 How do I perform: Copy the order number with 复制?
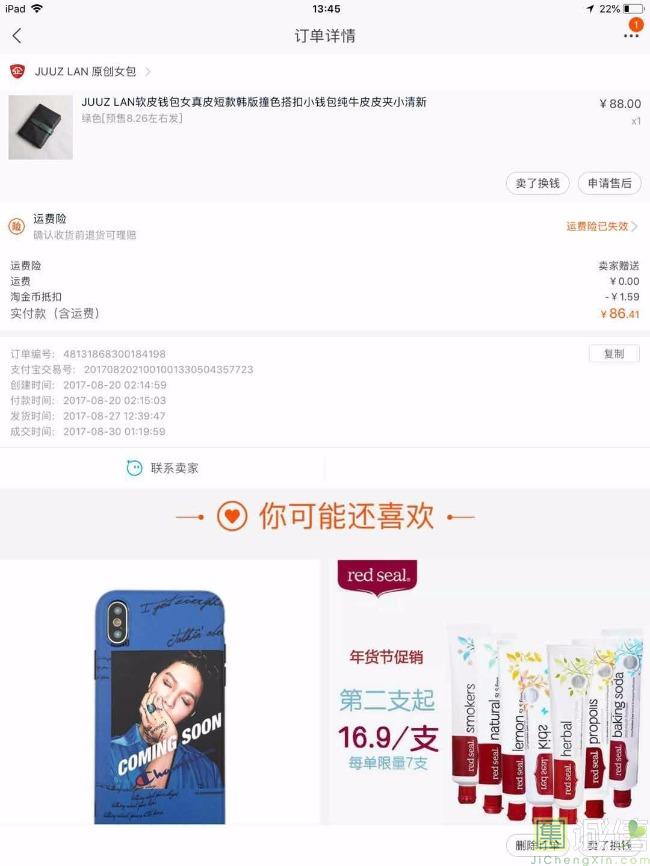(x=613, y=354)
